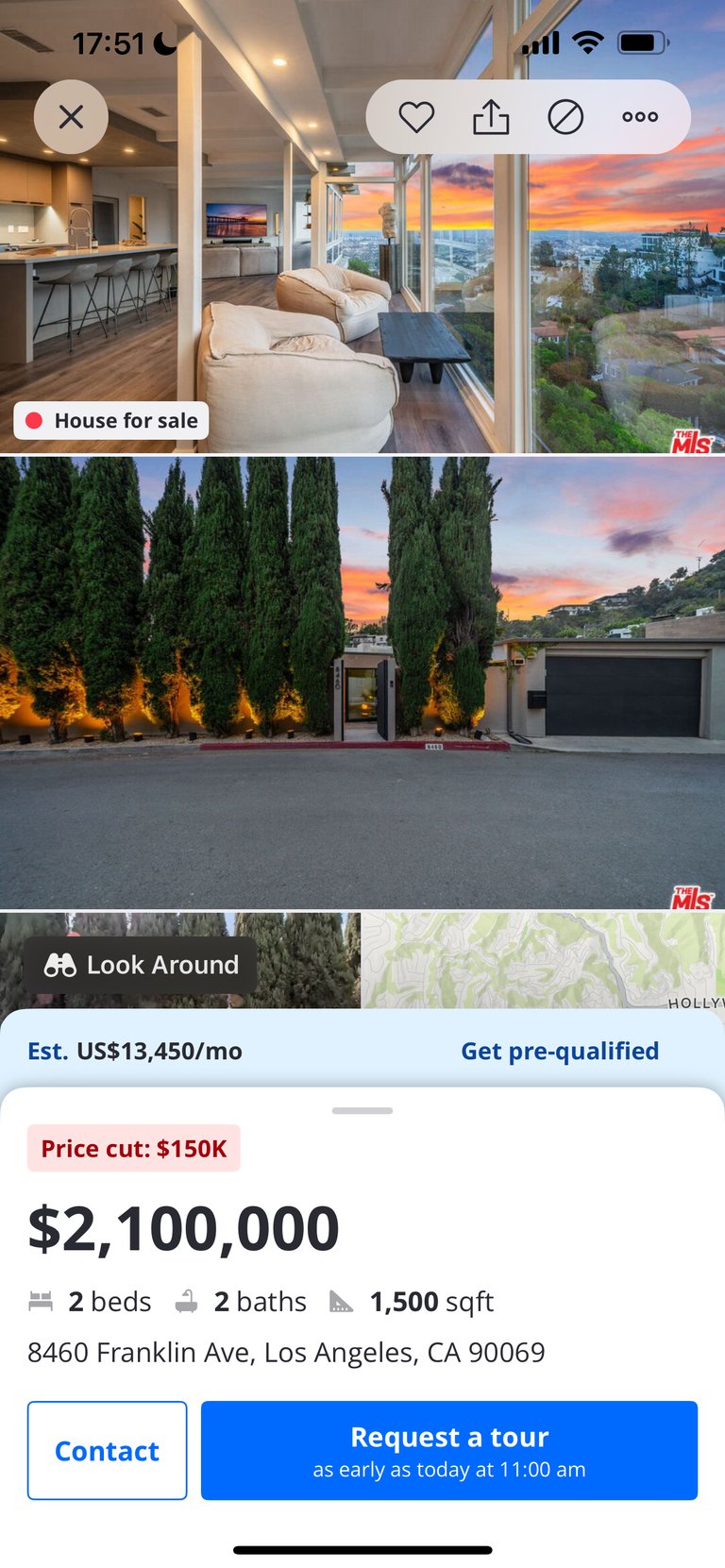Save listing by tapping the heart icon
The image size is (725, 1568).
click(415, 116)
